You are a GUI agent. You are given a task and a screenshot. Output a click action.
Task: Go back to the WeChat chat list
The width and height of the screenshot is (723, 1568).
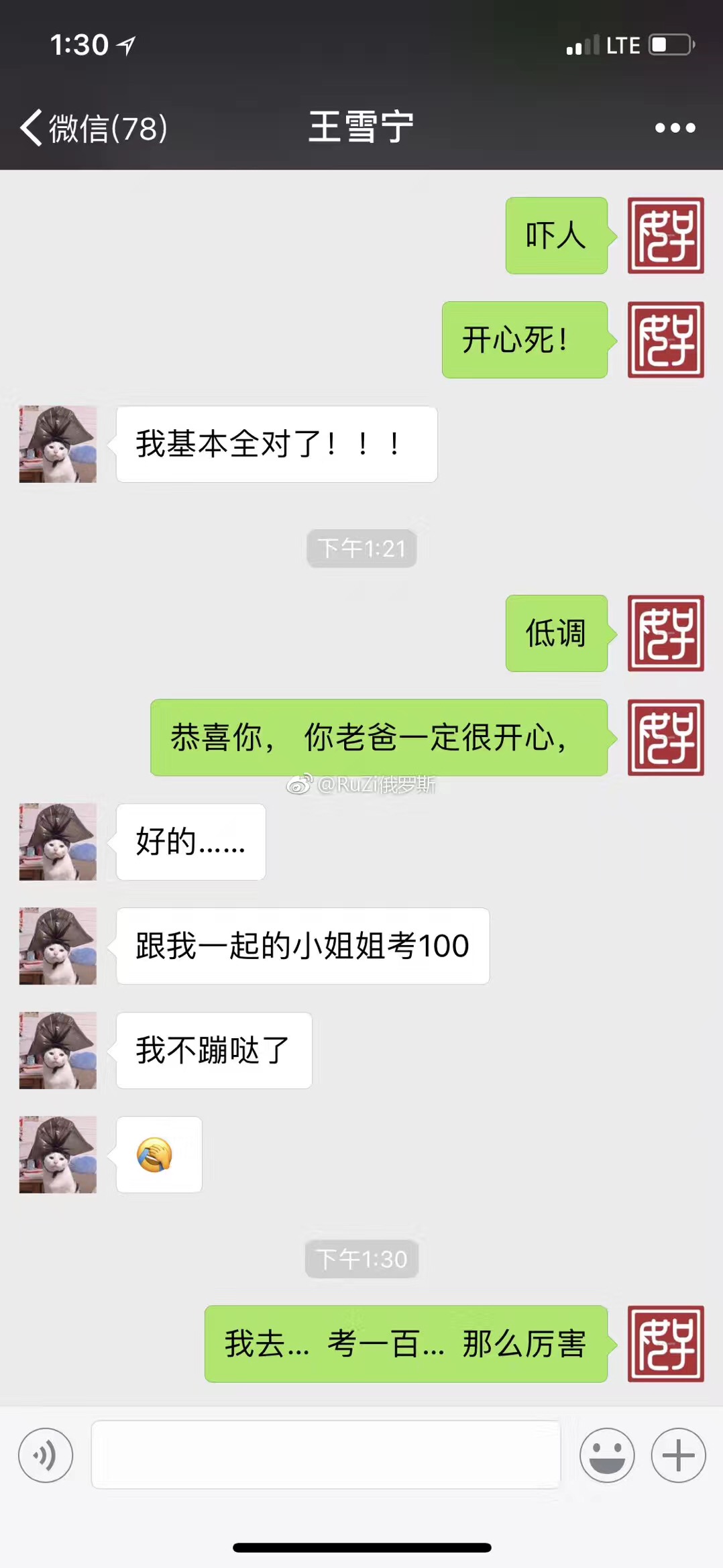[x=93, y=128]
